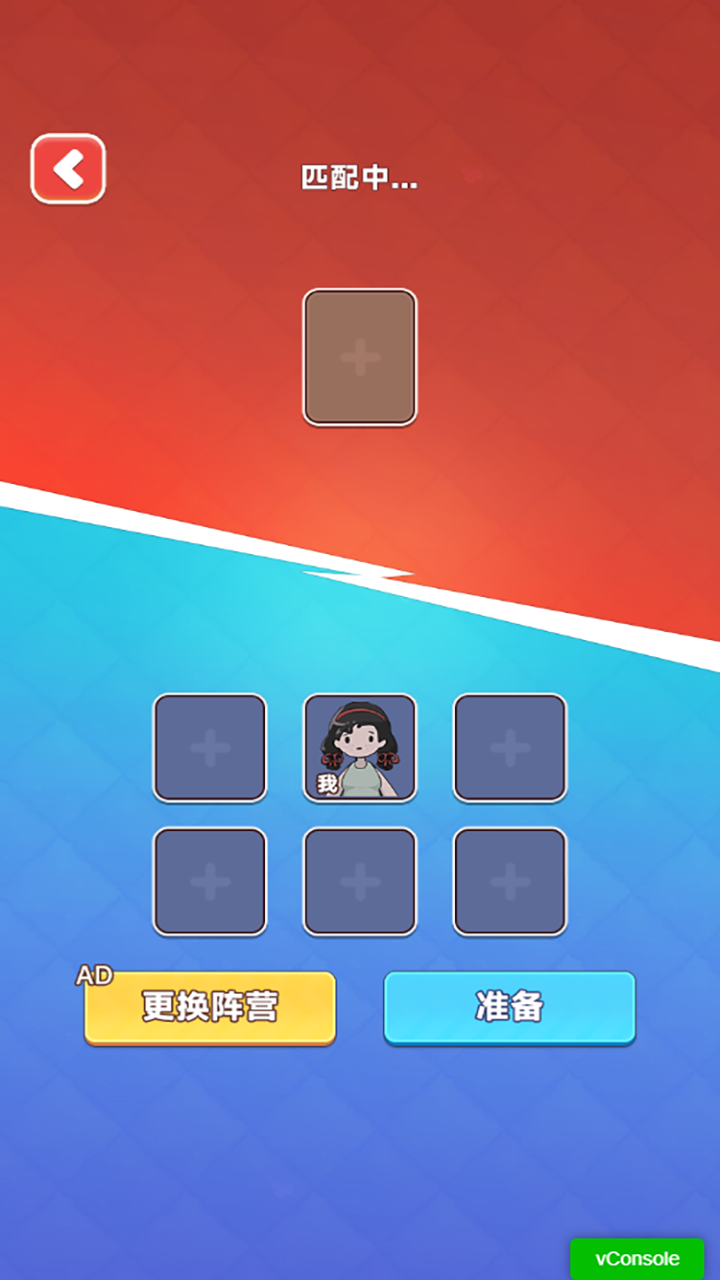Open the green vConsole button
Viewport: 720px width, 1280px height.
pos(636,1258)
